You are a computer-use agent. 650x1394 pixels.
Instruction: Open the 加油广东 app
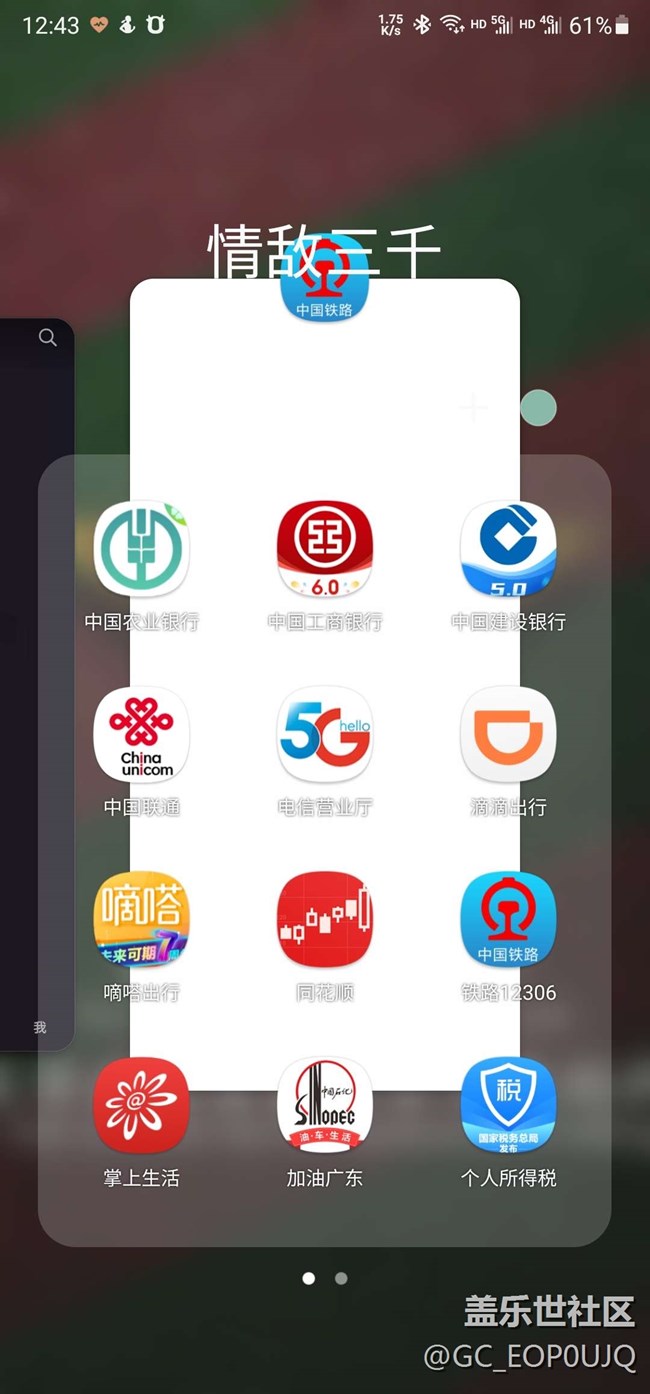coord(325,1106)
